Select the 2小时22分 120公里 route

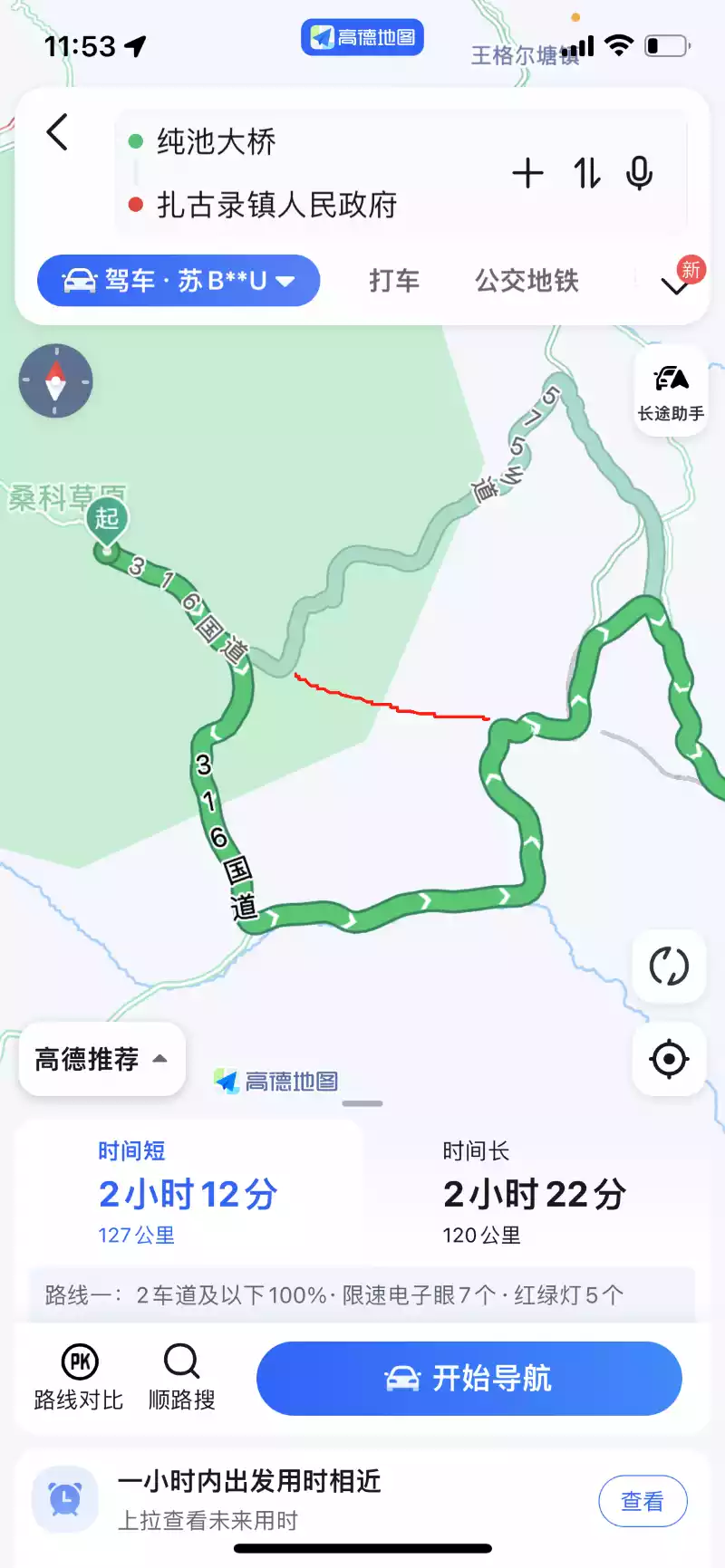point(534,1193)
